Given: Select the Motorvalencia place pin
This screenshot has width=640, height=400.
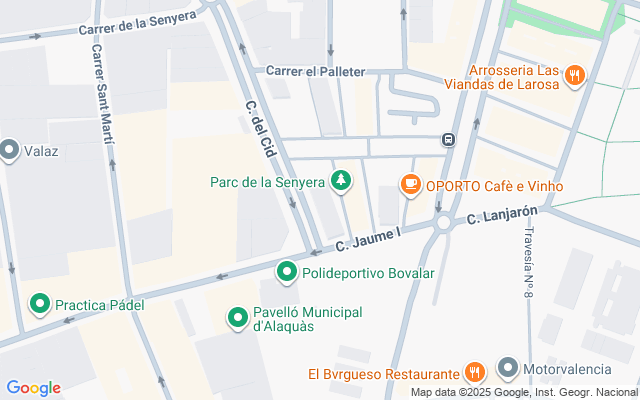Looking at the screenshot, I should pyautogui.click(x=508, y=371).
